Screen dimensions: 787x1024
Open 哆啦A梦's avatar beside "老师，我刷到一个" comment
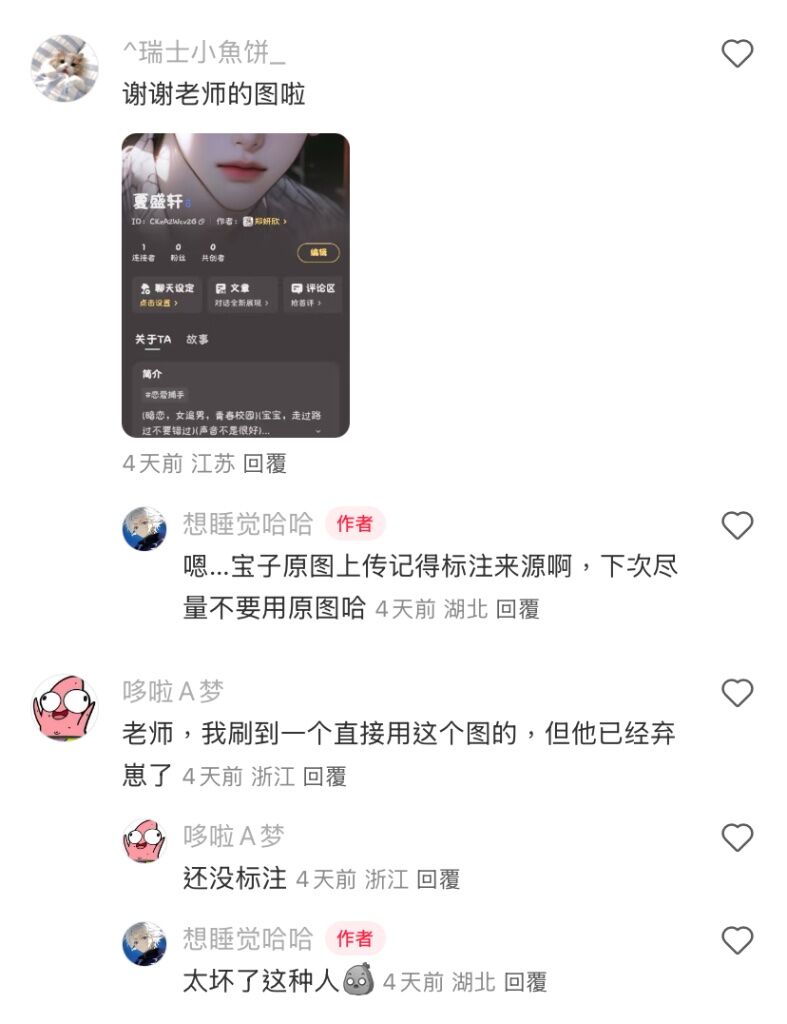[65, 708]
